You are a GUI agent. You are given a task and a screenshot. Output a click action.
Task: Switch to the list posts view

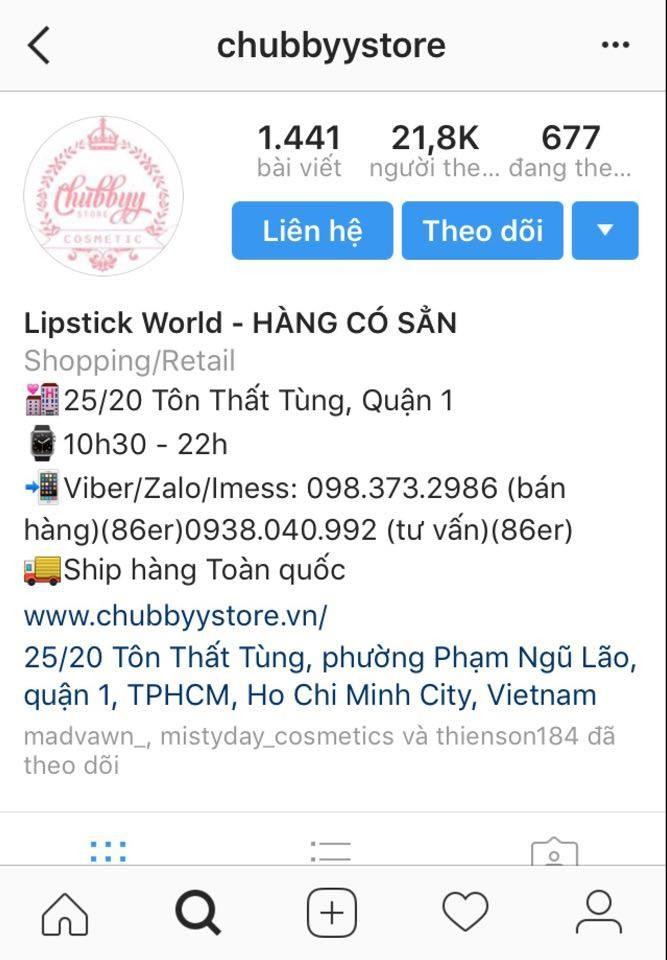pyautogui.click(x=331, y=851)
